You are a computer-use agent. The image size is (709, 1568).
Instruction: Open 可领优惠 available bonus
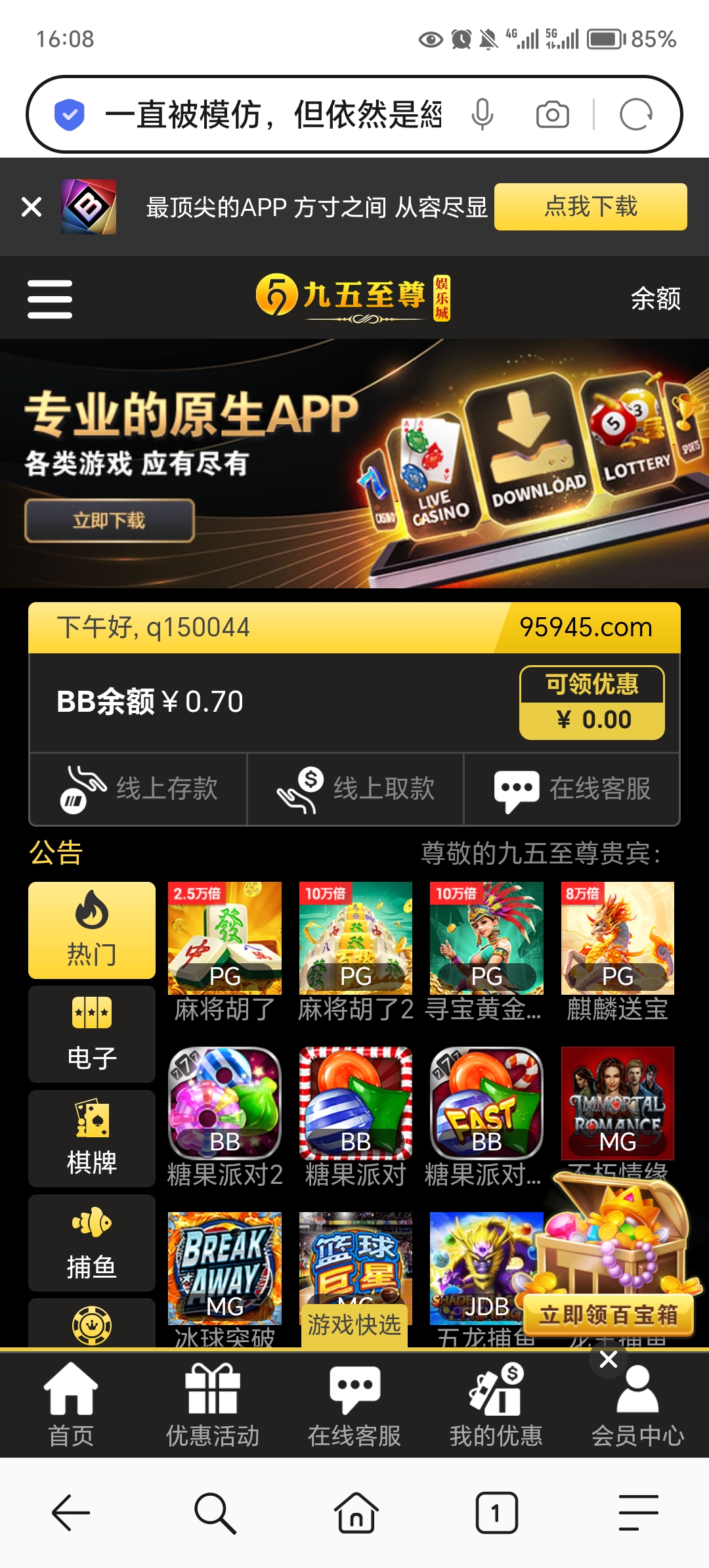coord(591,703)
